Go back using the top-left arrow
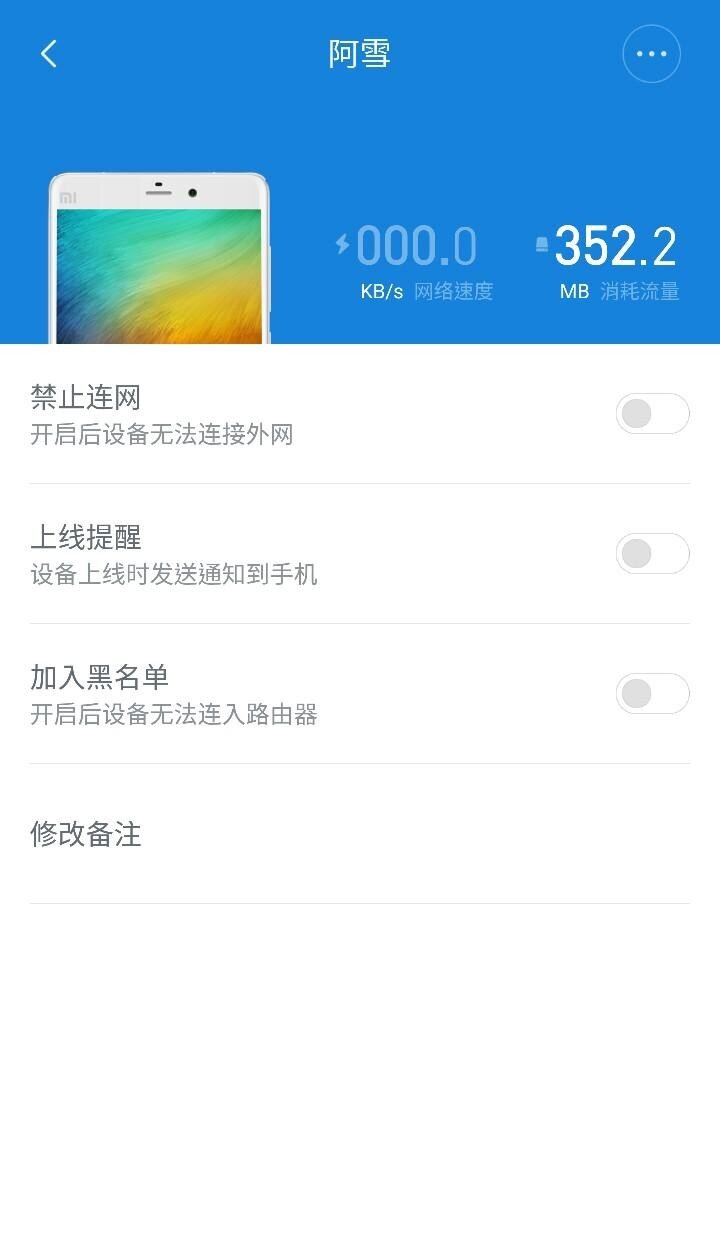This screenshot has width=720, height=1248. click(x=49, y=54)
